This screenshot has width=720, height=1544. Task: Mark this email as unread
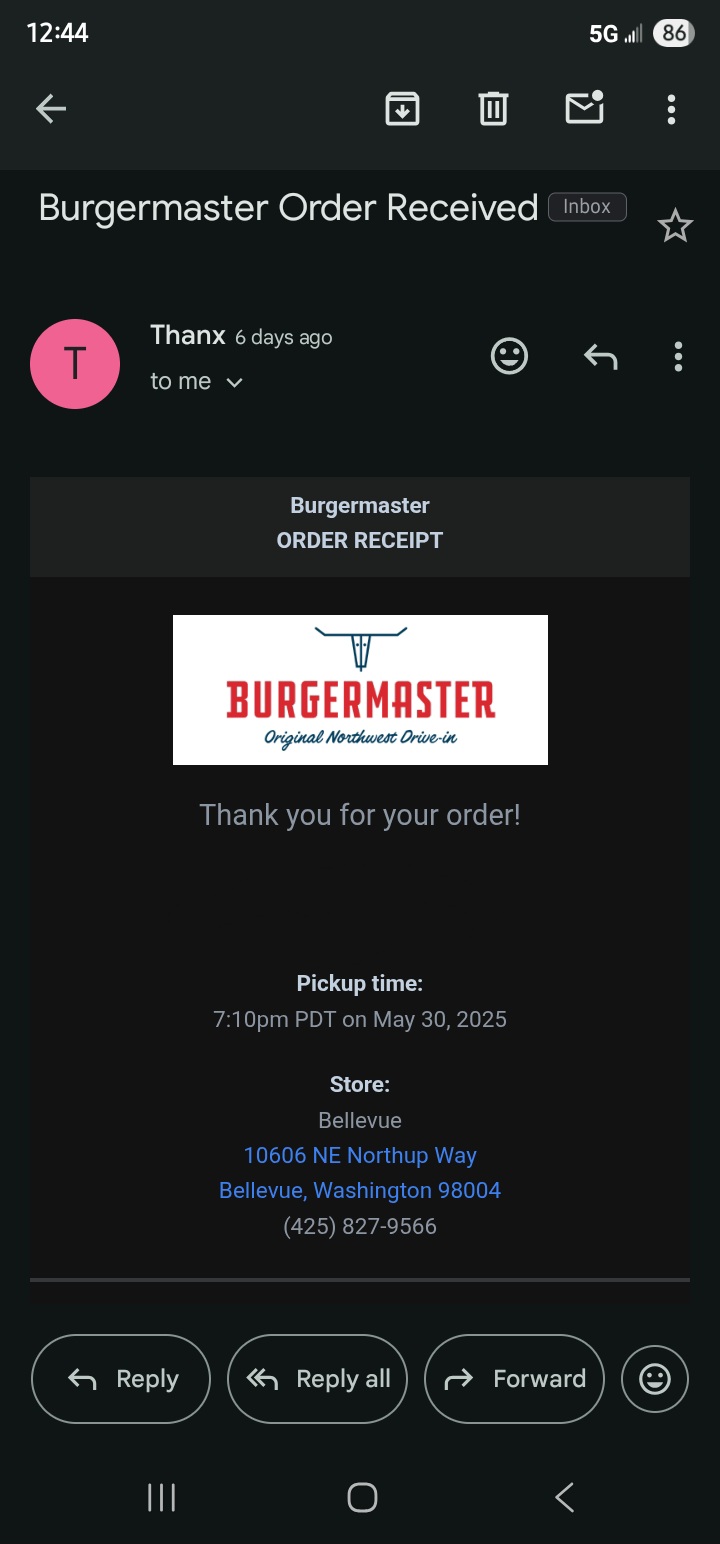click(x=584, y=108)
